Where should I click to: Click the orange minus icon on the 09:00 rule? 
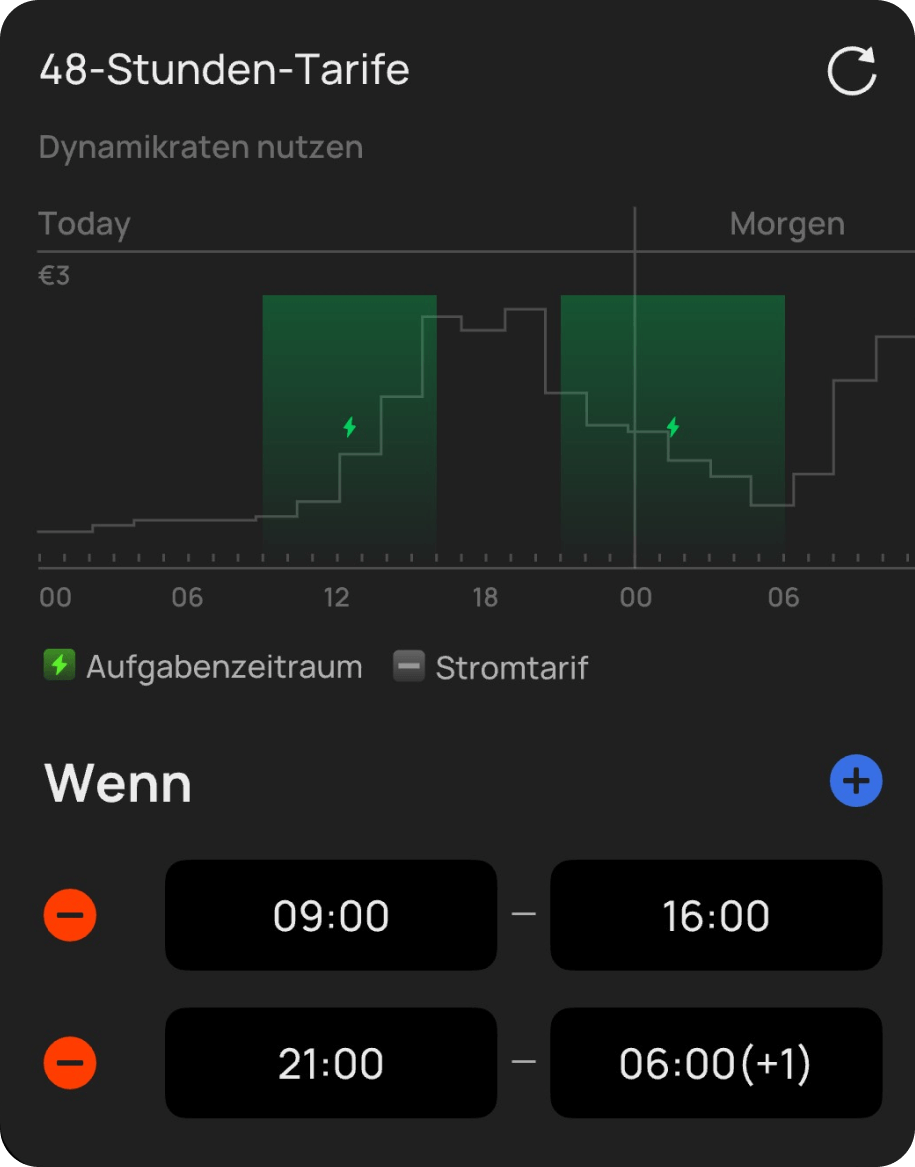pyautogui.click(x=69, y=915)
